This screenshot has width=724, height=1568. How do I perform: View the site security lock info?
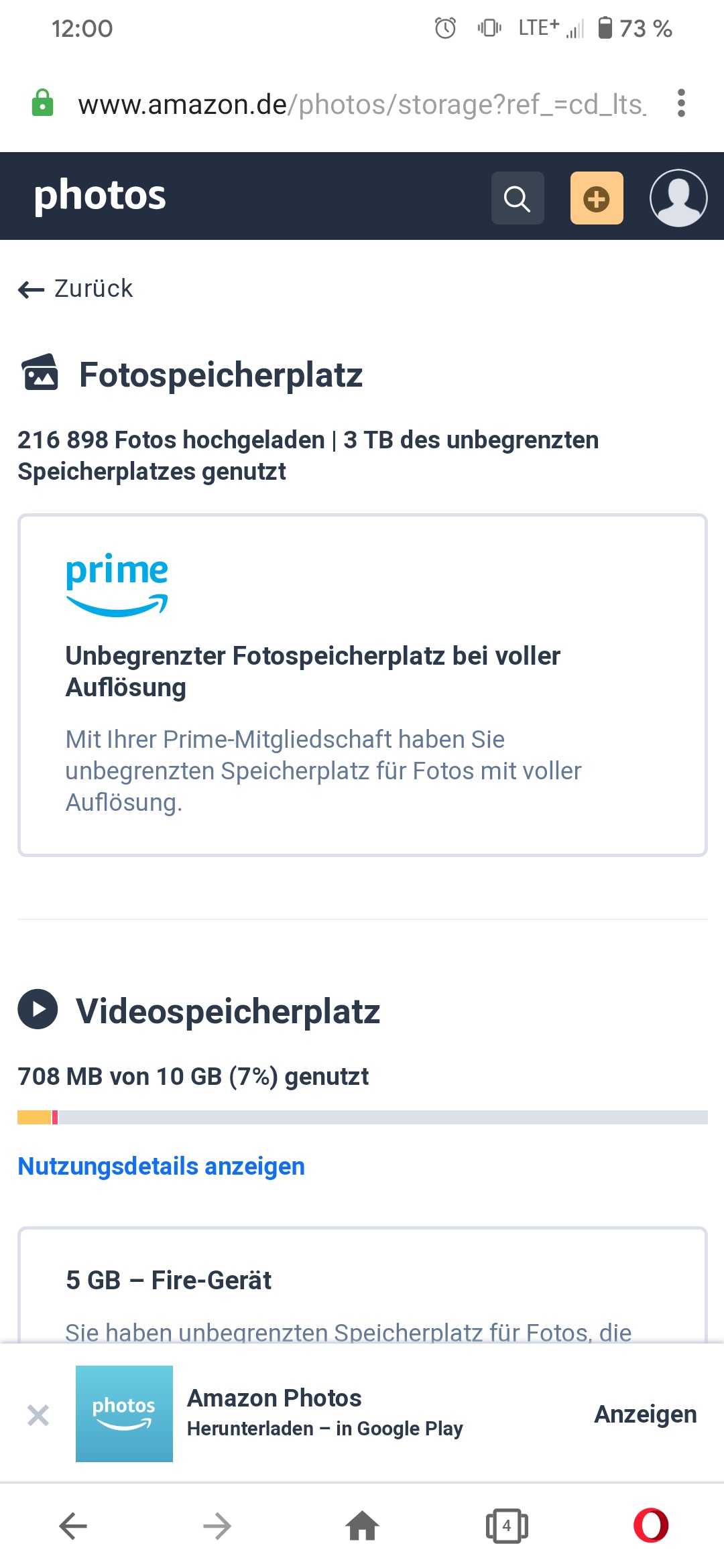43,103
